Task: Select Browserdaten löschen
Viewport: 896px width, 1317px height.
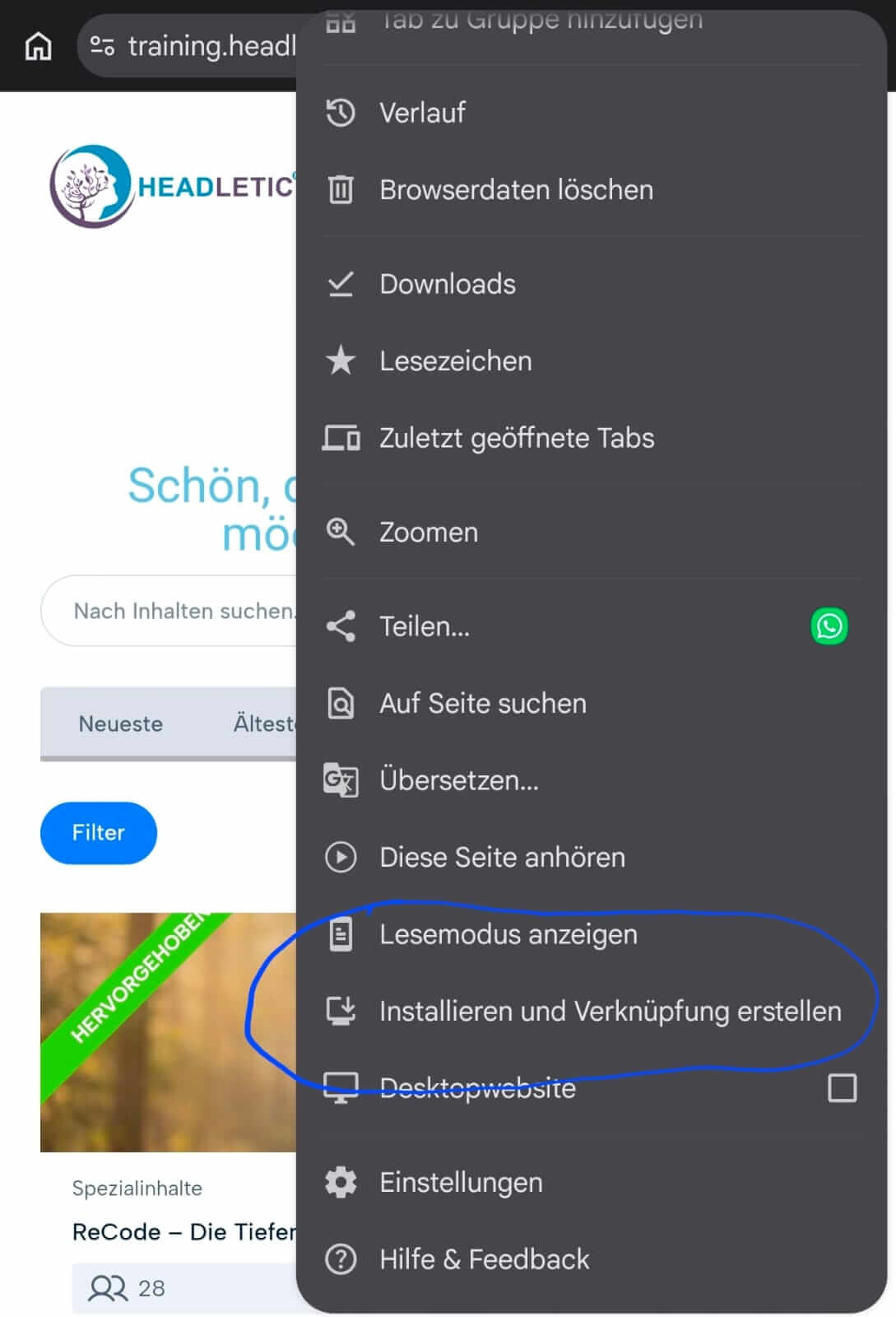Action: pos(591,190)
